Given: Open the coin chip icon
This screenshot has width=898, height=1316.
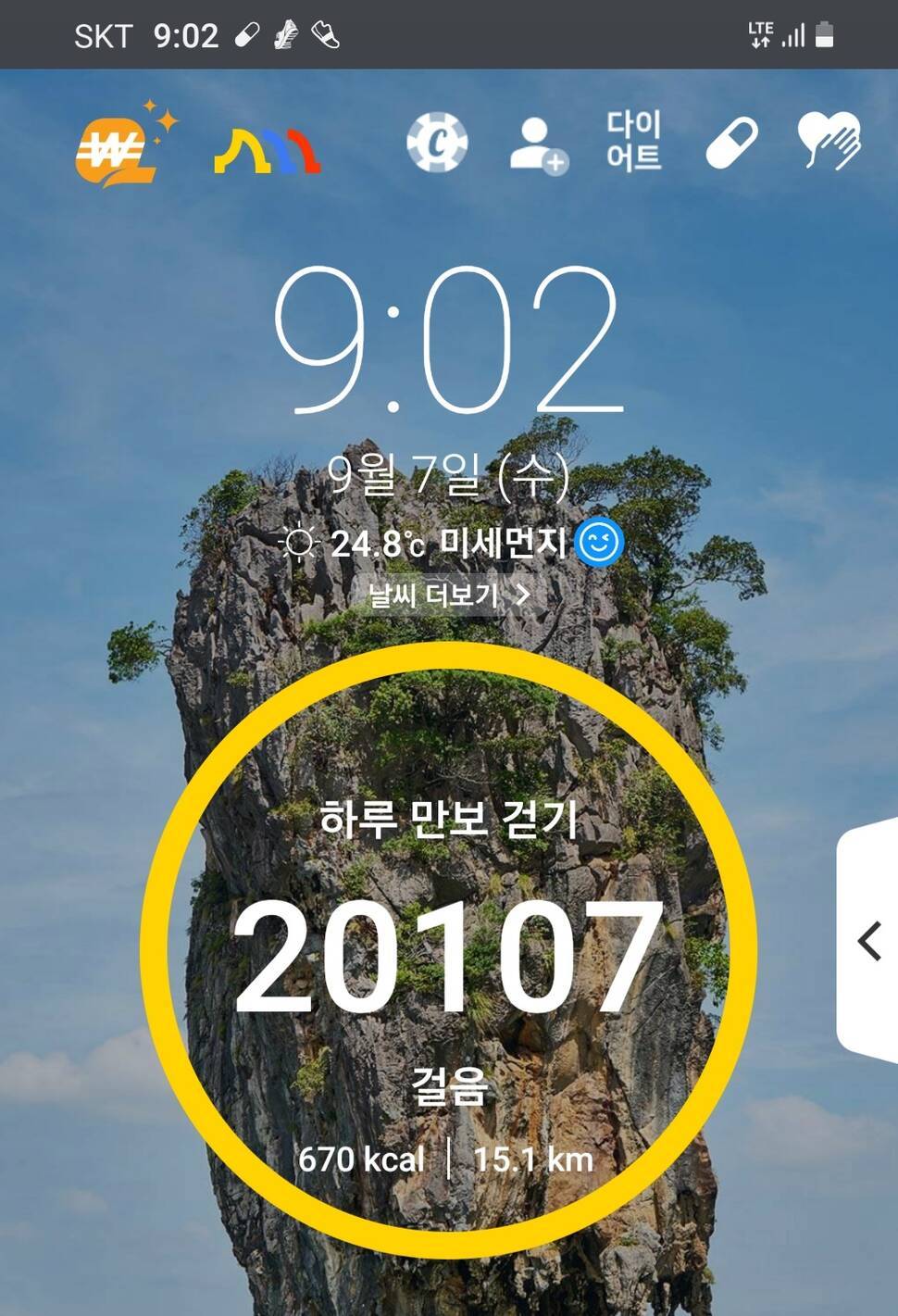Looking at the screenshot, I should [437, 144].
